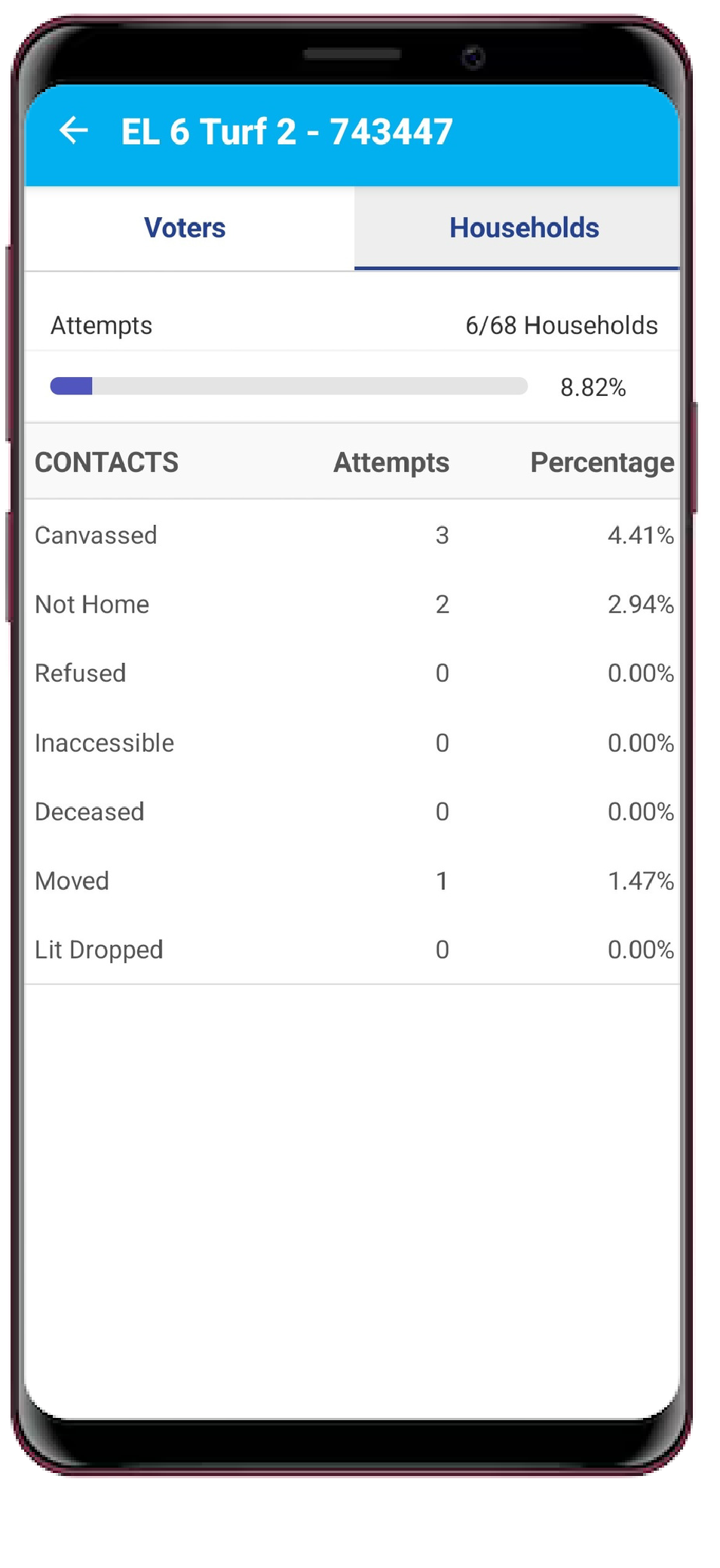
Task: Click the Attempts label above the progress bar
Action: (x=102, y=325)
